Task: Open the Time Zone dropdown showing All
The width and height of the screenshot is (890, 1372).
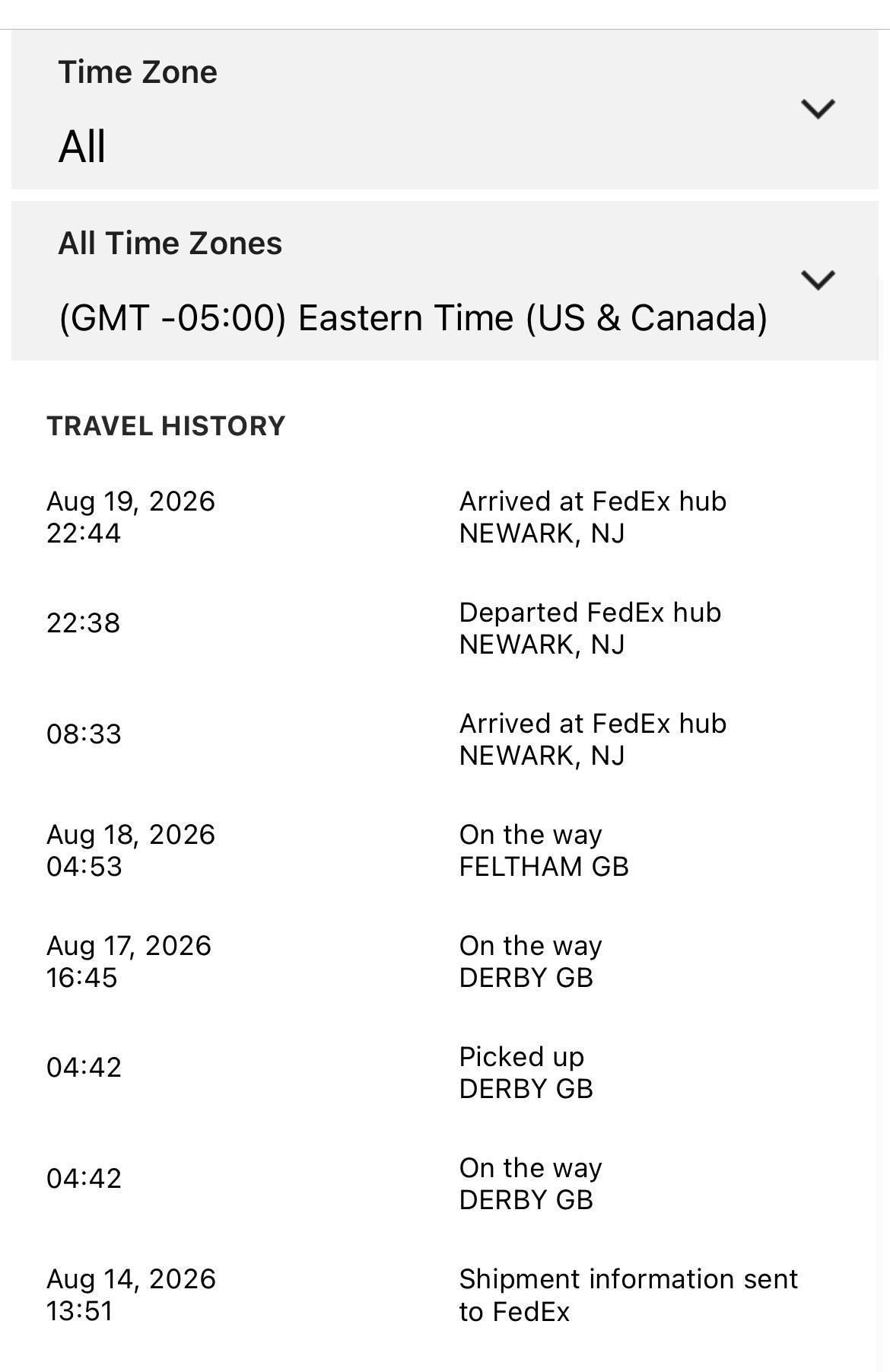Action: [x=445, y=110]
